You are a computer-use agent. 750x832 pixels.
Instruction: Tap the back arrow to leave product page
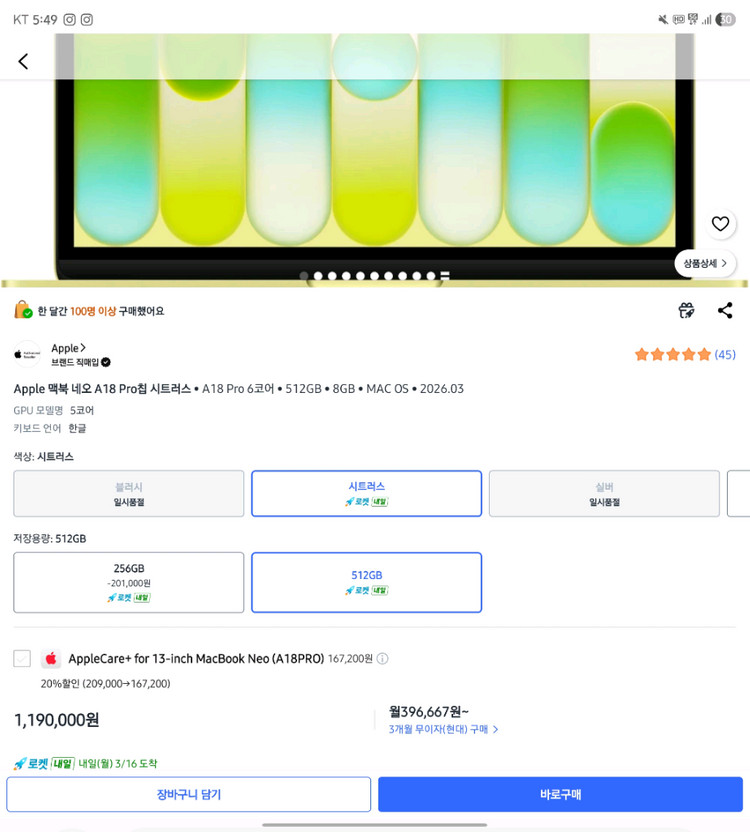click(23, 61)
